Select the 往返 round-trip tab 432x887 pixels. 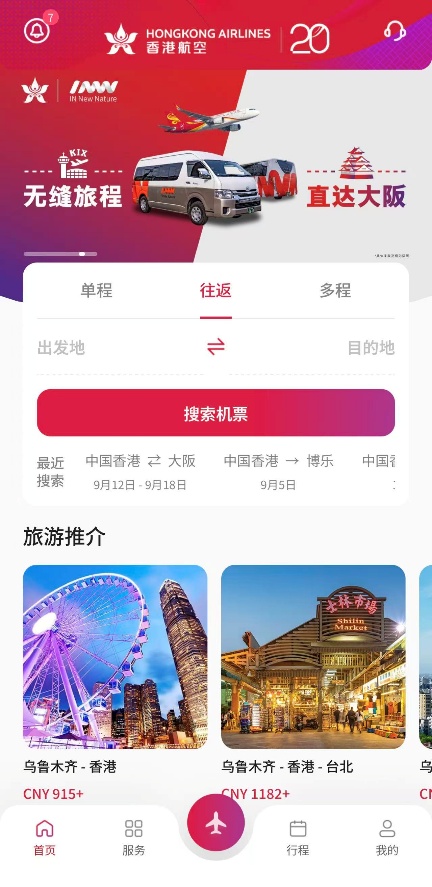click(x=215, y=291)
